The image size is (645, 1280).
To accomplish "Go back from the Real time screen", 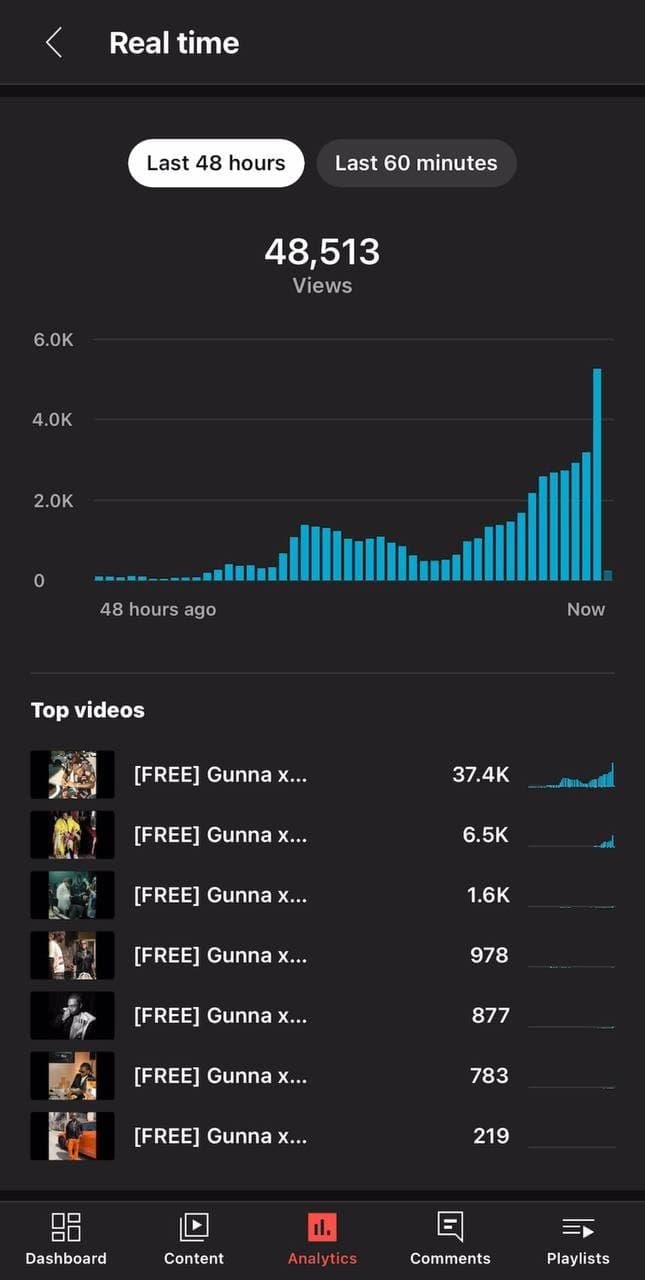I will pos(54,43).
